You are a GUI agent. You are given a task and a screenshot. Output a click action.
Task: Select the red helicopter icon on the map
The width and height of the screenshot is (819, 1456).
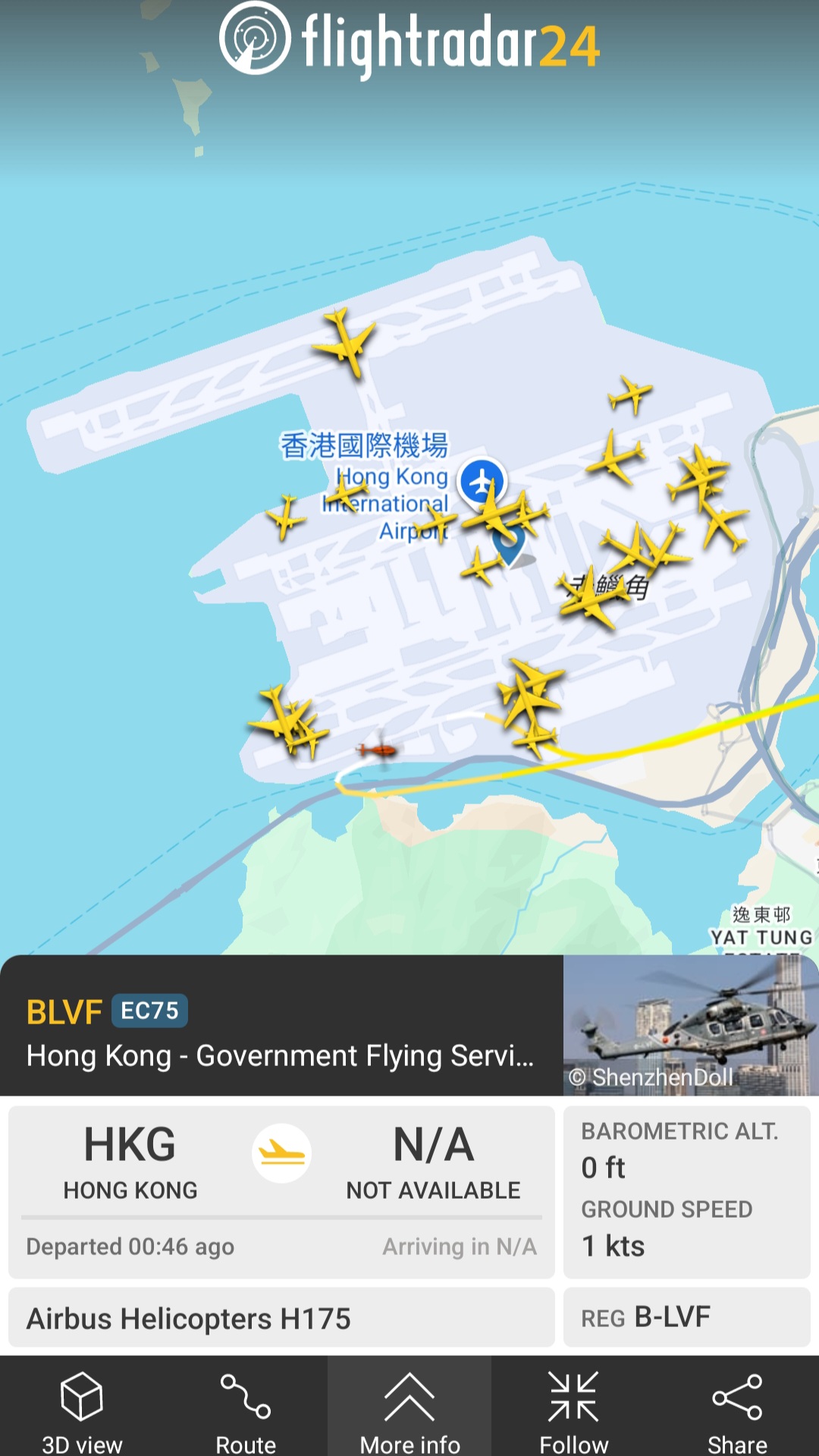[x=378, y=750]
